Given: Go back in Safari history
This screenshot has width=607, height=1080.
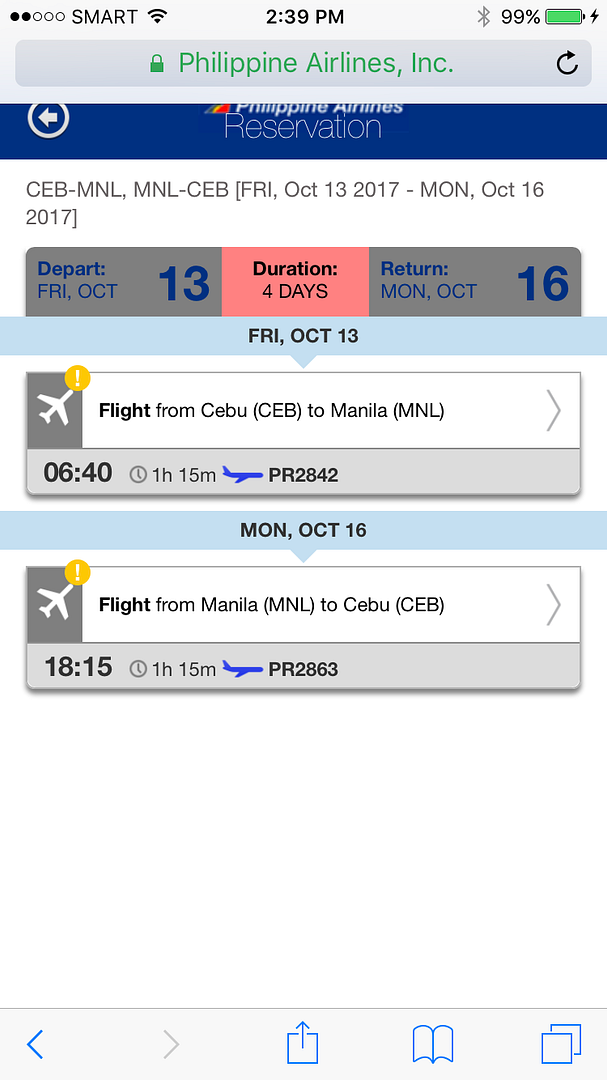Looking at the screenshot, I should pyautogui.click(x=35, y=1045).
